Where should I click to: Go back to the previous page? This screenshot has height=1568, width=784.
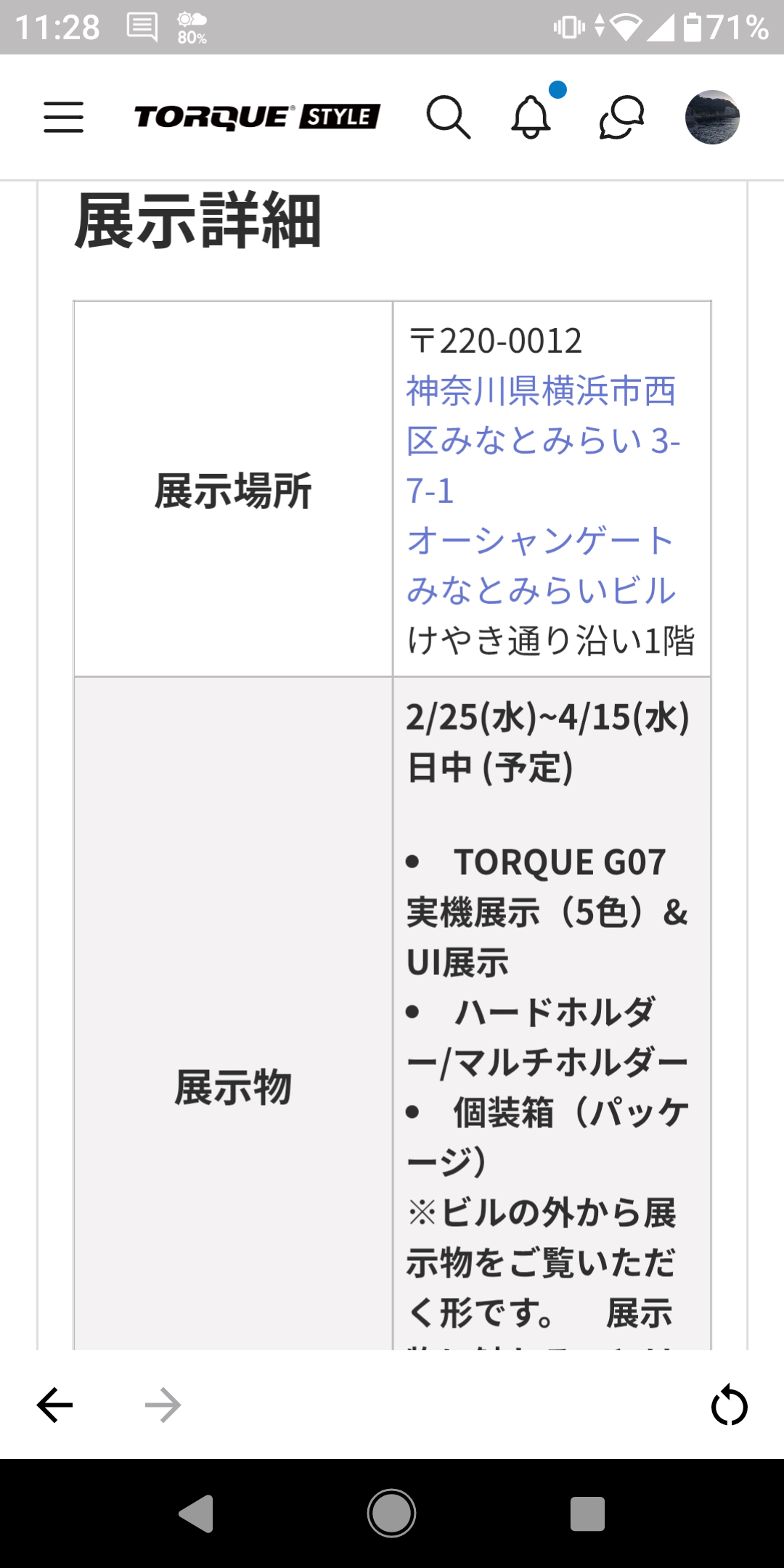pyautogui.click(x=55, y=1405)
